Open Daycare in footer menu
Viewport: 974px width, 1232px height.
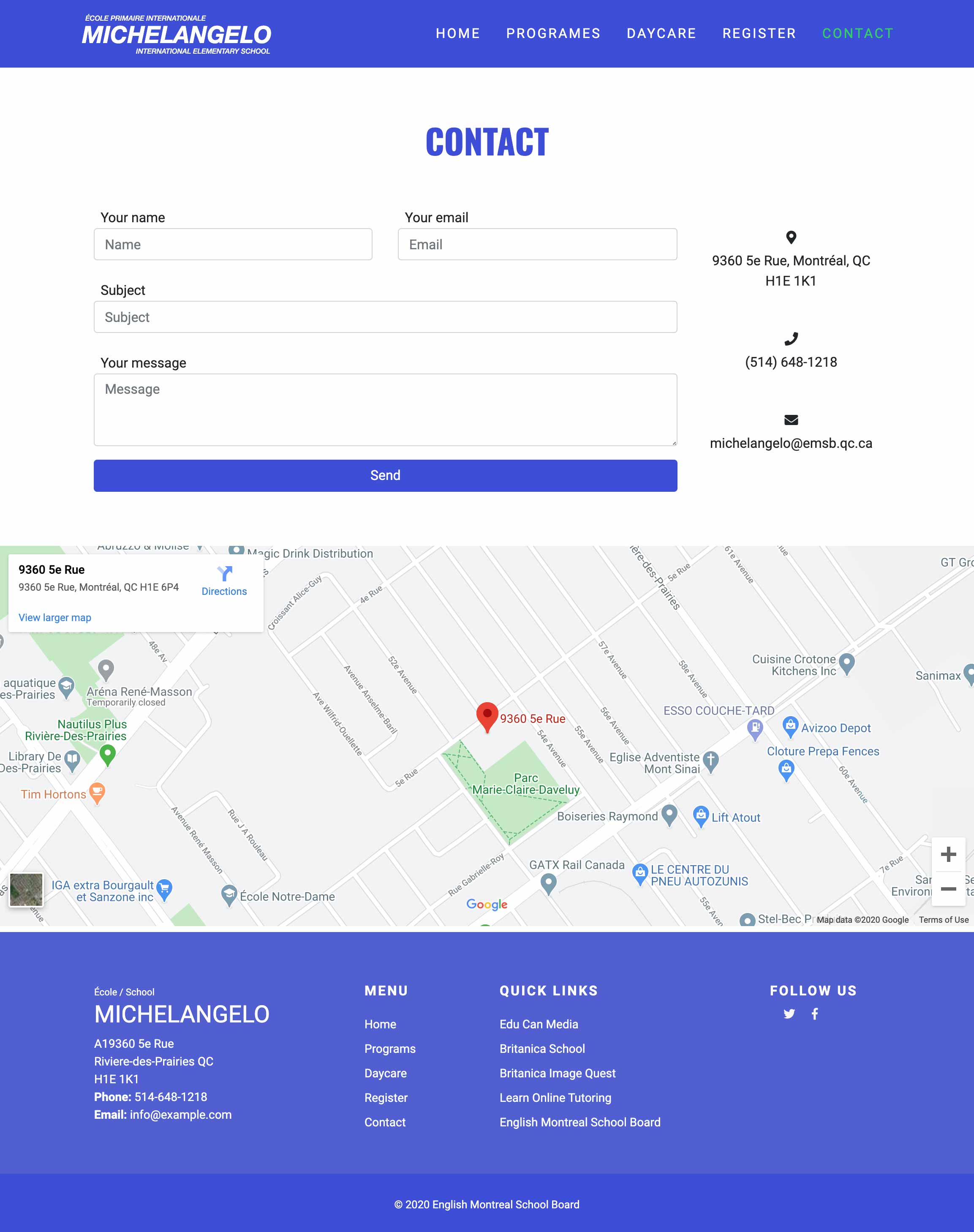point(385,1074)
